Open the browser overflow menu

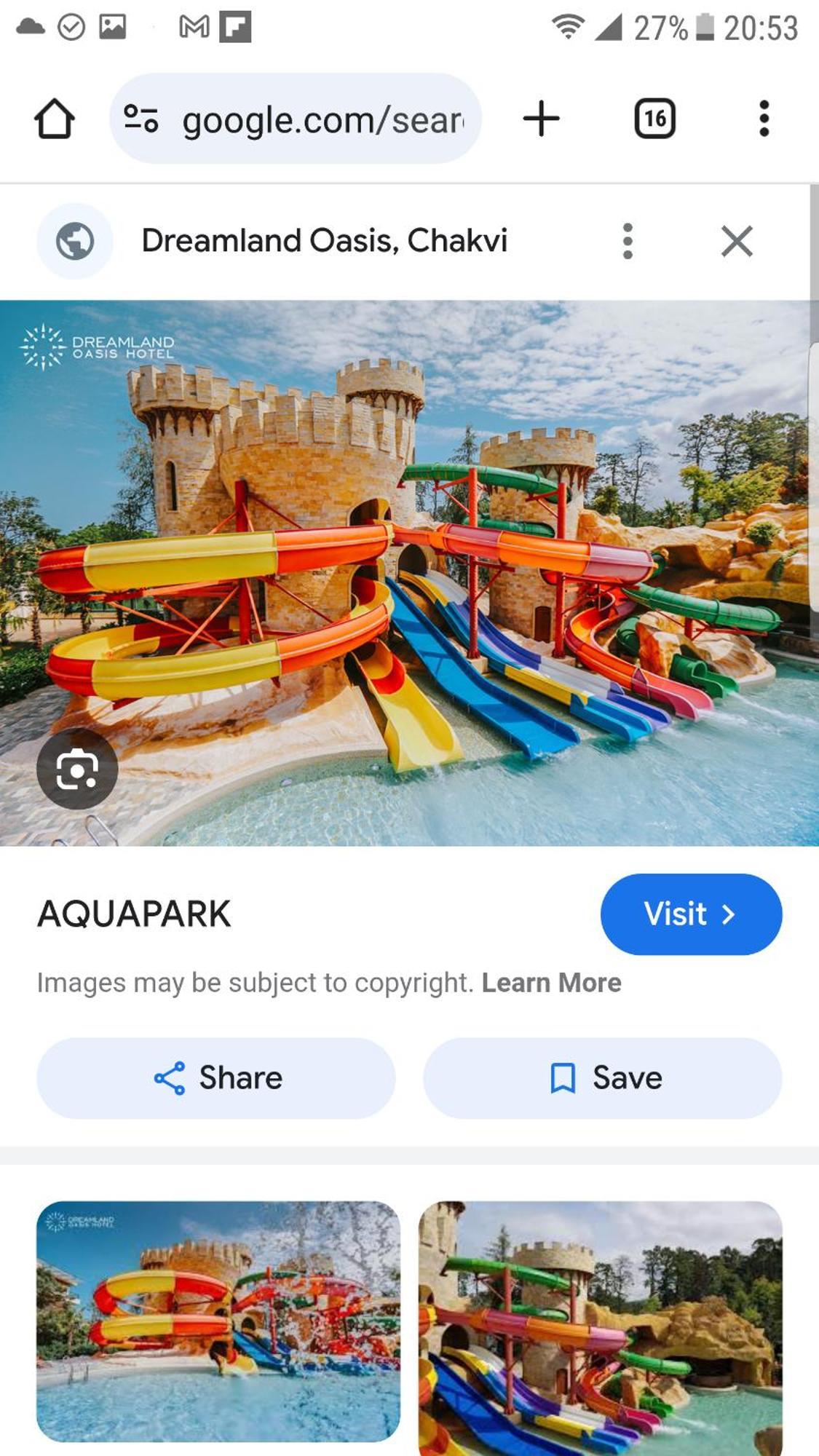tap(764, 119)
